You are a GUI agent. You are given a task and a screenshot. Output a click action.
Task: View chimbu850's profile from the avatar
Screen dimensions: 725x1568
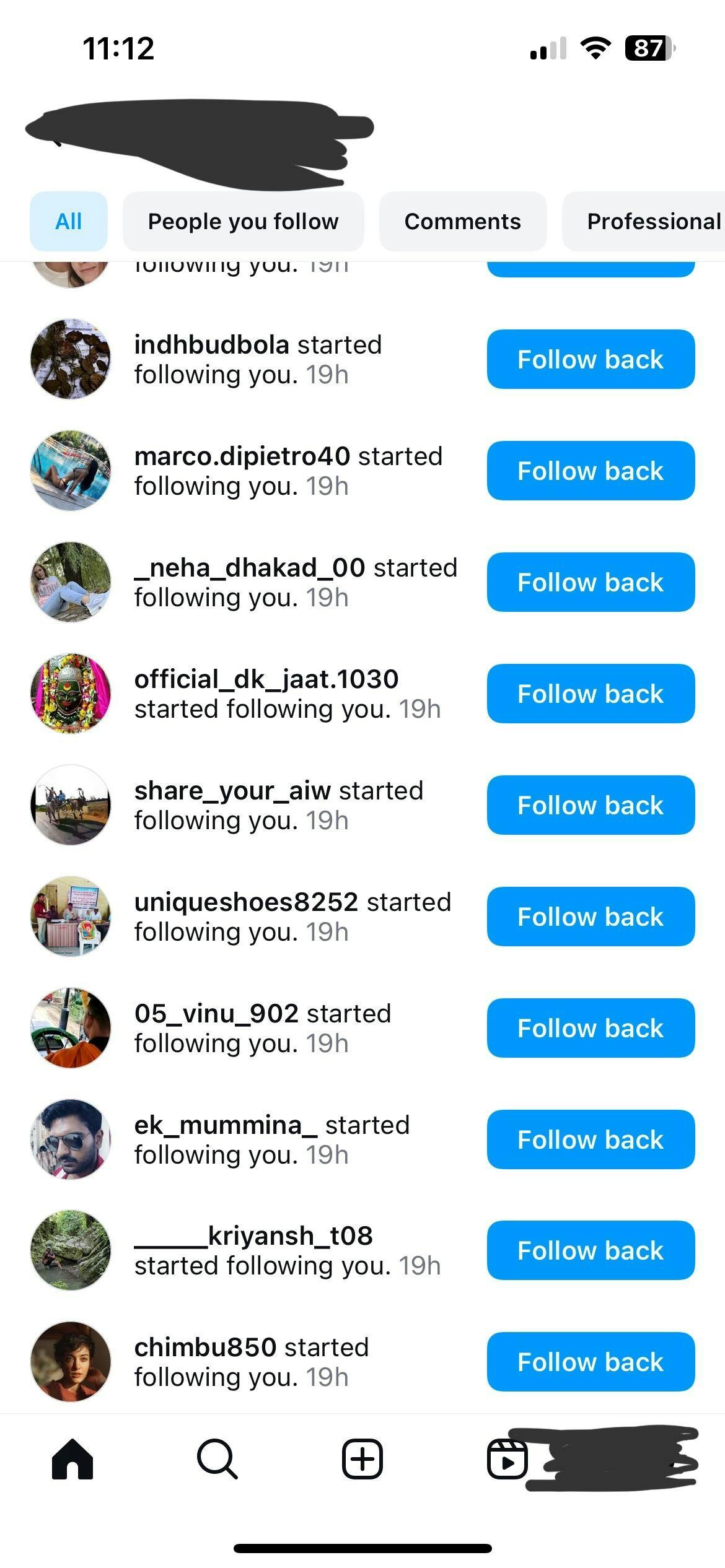(x=71, y=1362)
